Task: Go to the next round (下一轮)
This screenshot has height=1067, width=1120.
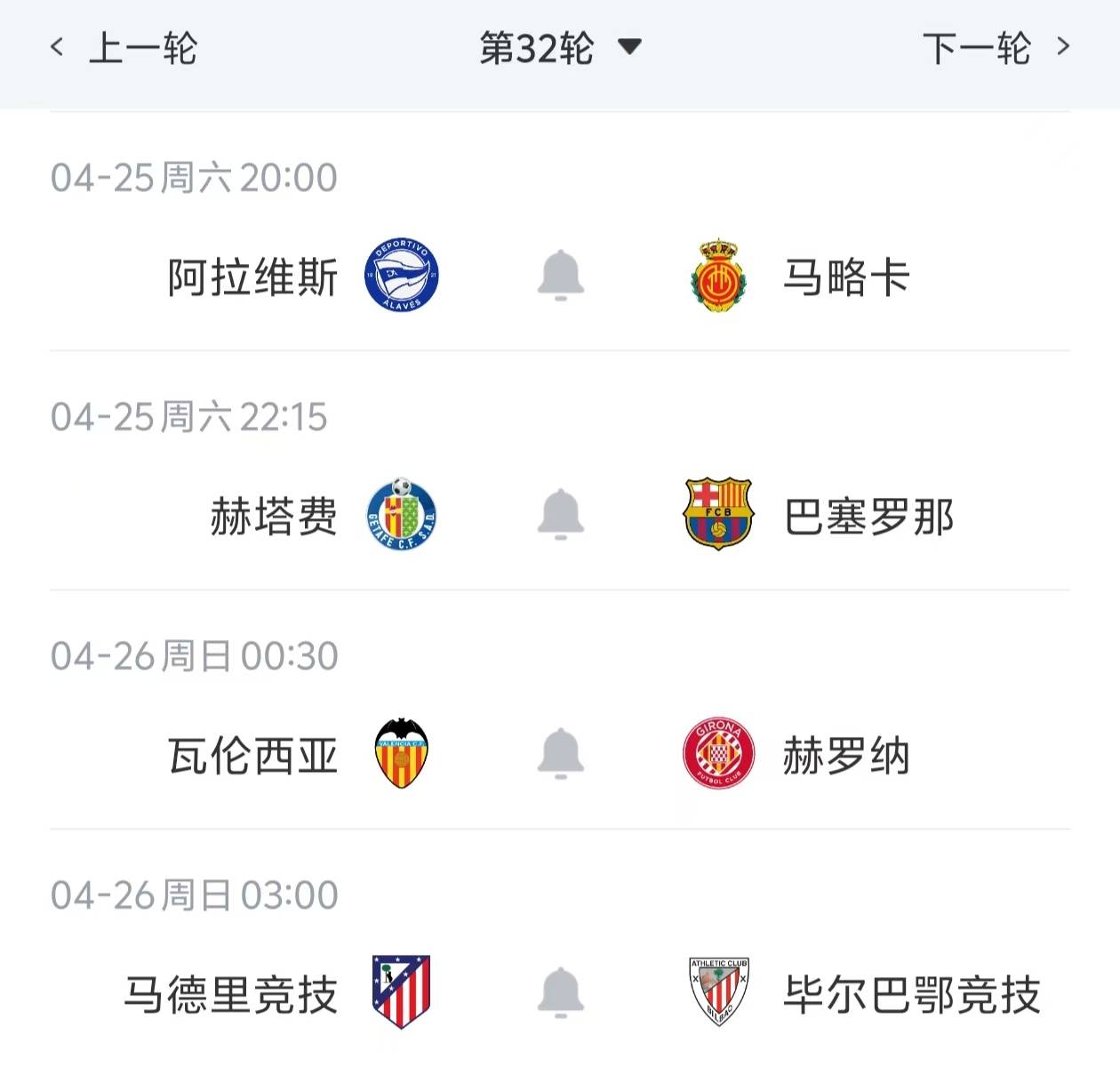Action: pos(996,48)
